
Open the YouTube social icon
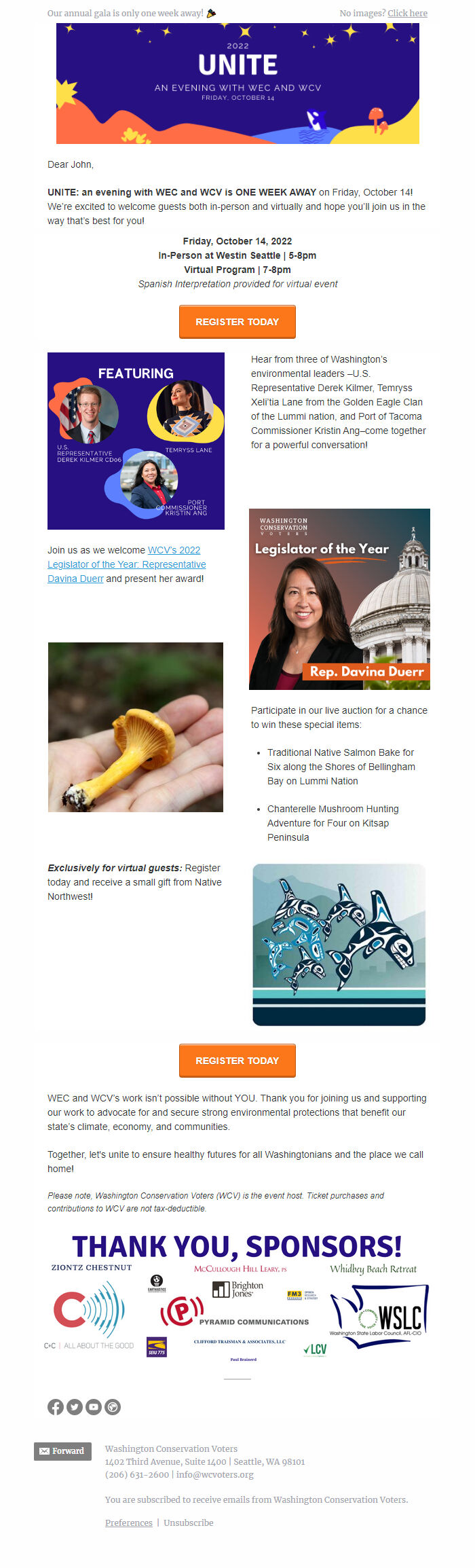94,1407
